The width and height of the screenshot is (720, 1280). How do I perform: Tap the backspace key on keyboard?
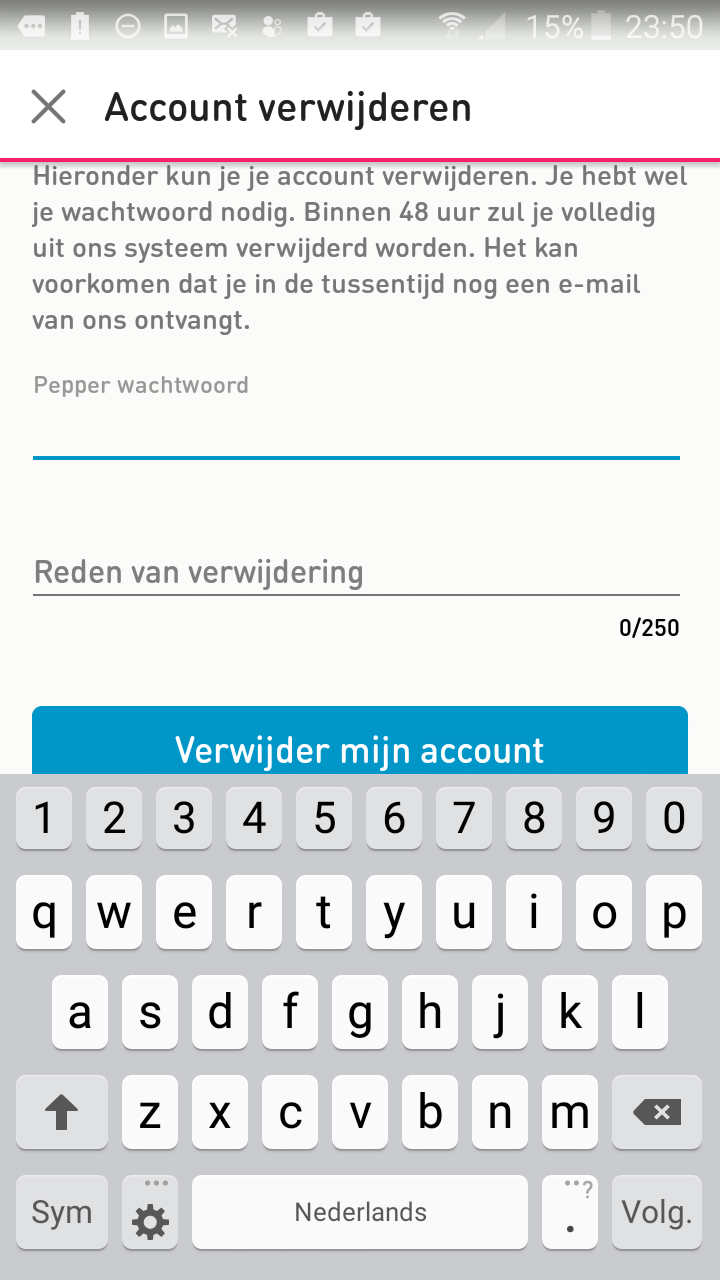657,1112
